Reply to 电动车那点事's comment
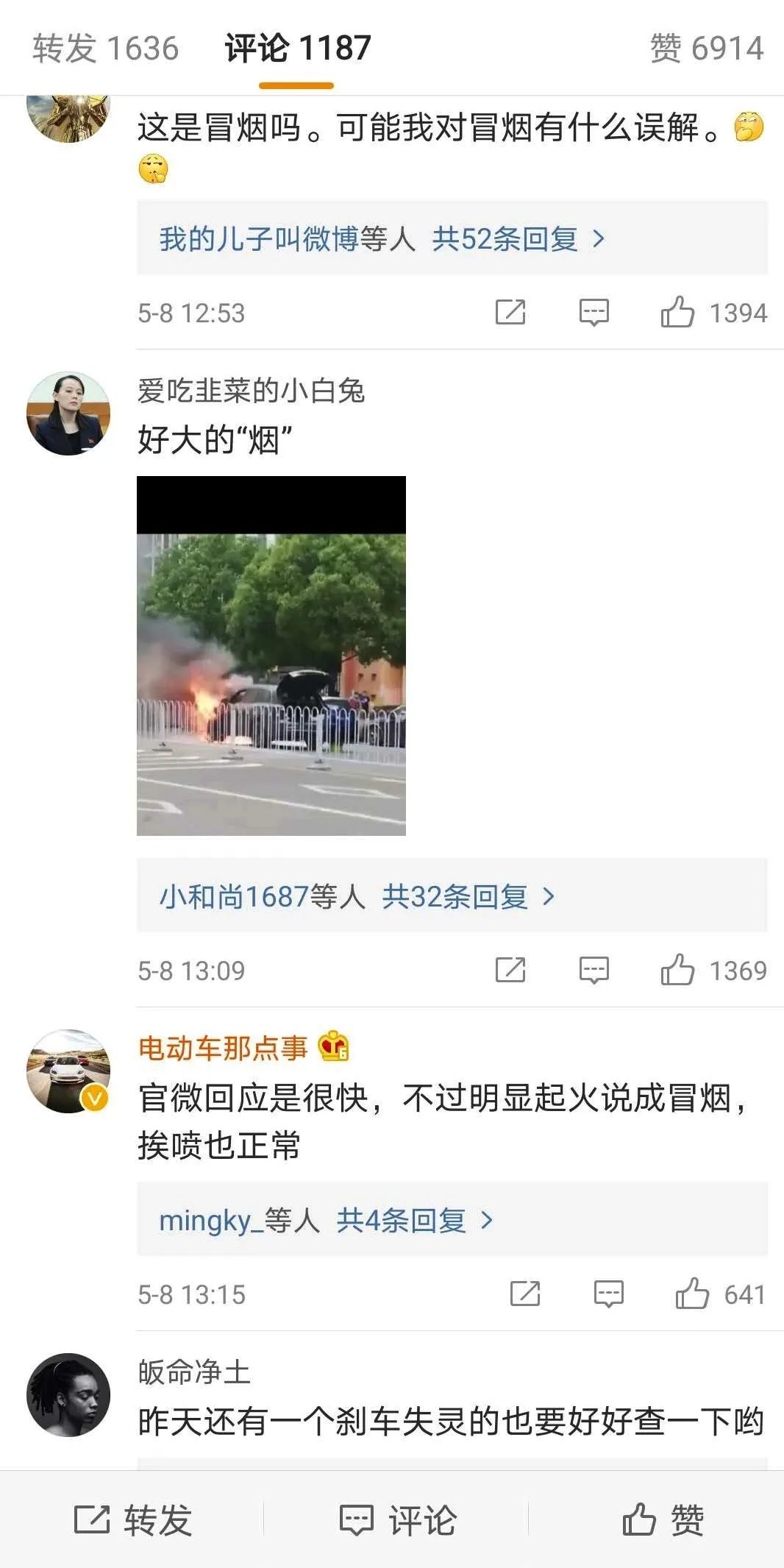This screenshot has width=784, height=1568. pos(608,1294)
